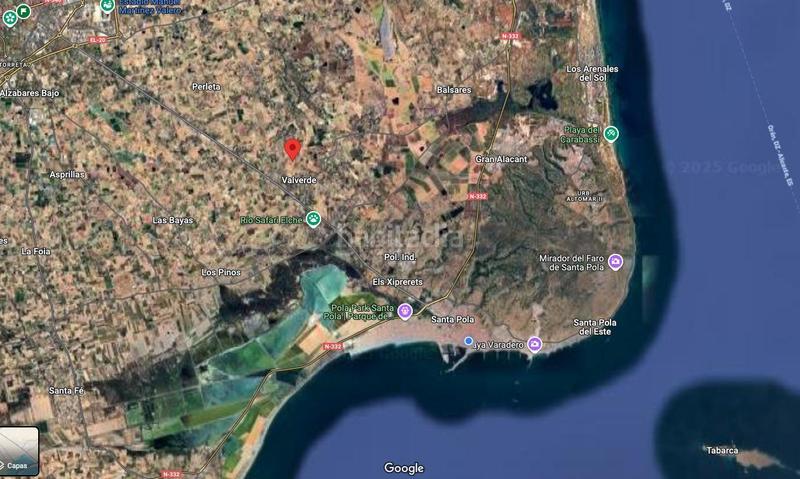This screenshot has width=800, height=479.
Task: Open the Playa Varadero marker
Action: pos(535,344)
